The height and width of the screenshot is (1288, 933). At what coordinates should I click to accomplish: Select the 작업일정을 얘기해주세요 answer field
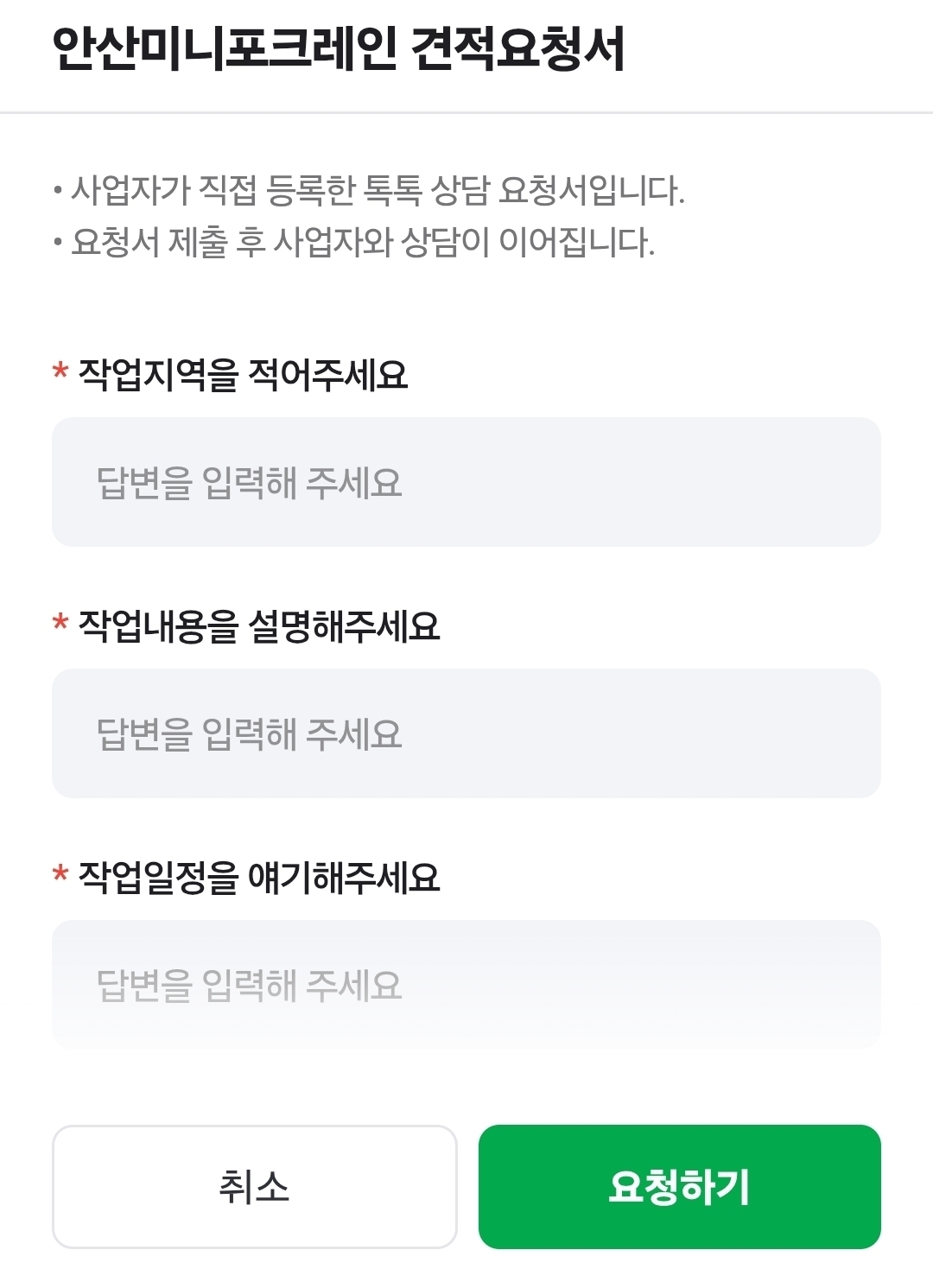click(466, 985)
